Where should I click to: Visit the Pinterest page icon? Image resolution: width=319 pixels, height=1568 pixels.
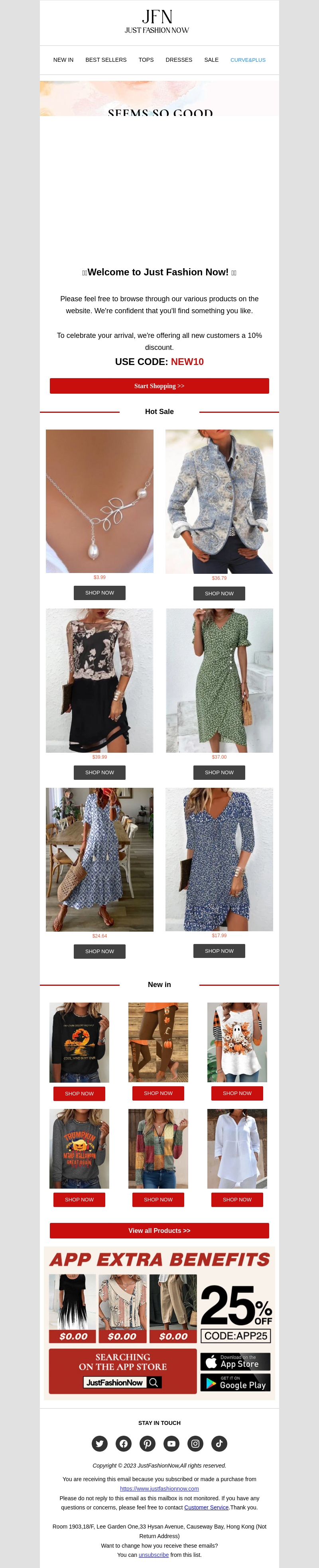pyautogui.click(x=147, y=1443)
